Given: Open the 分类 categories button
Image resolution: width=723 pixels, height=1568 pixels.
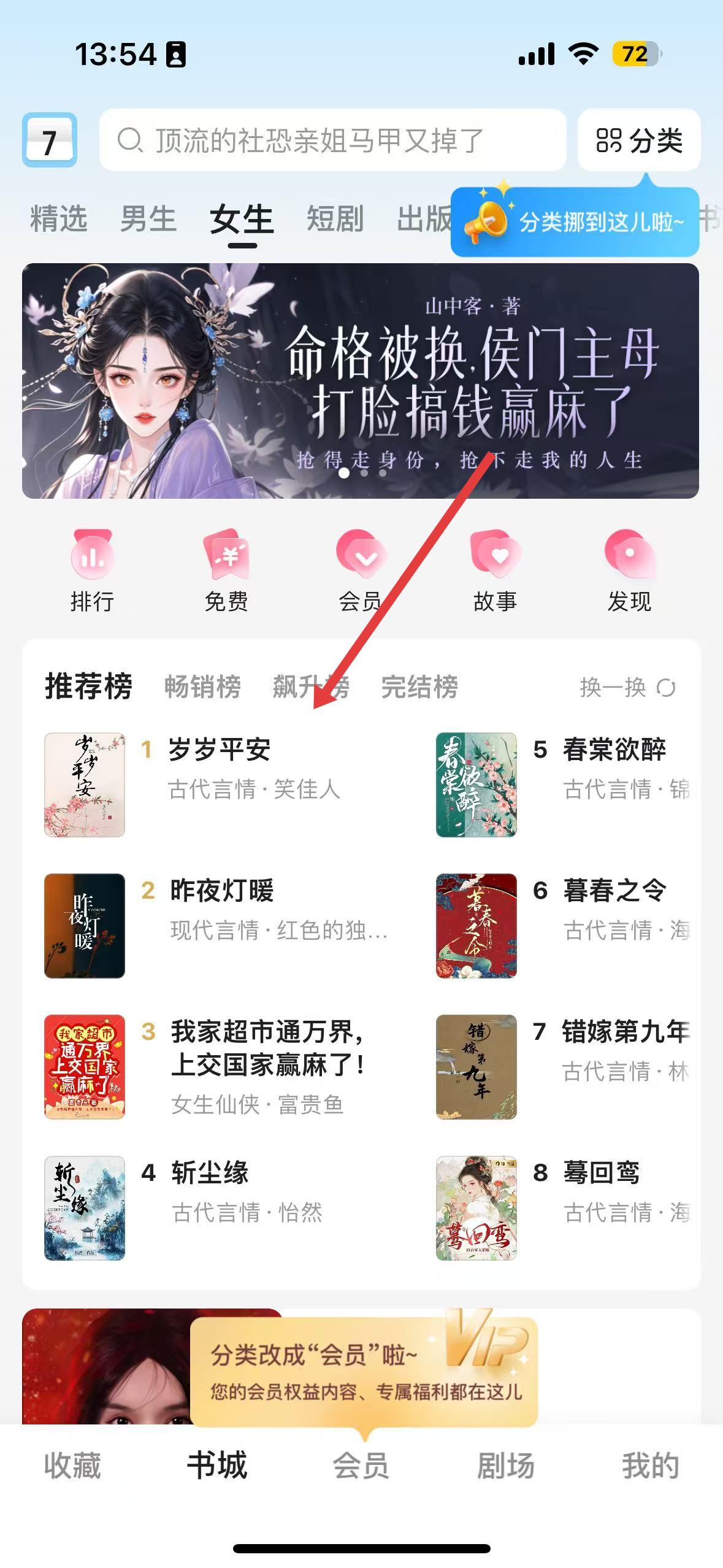Looking at the screenshot, I should (x=638, y=140).
